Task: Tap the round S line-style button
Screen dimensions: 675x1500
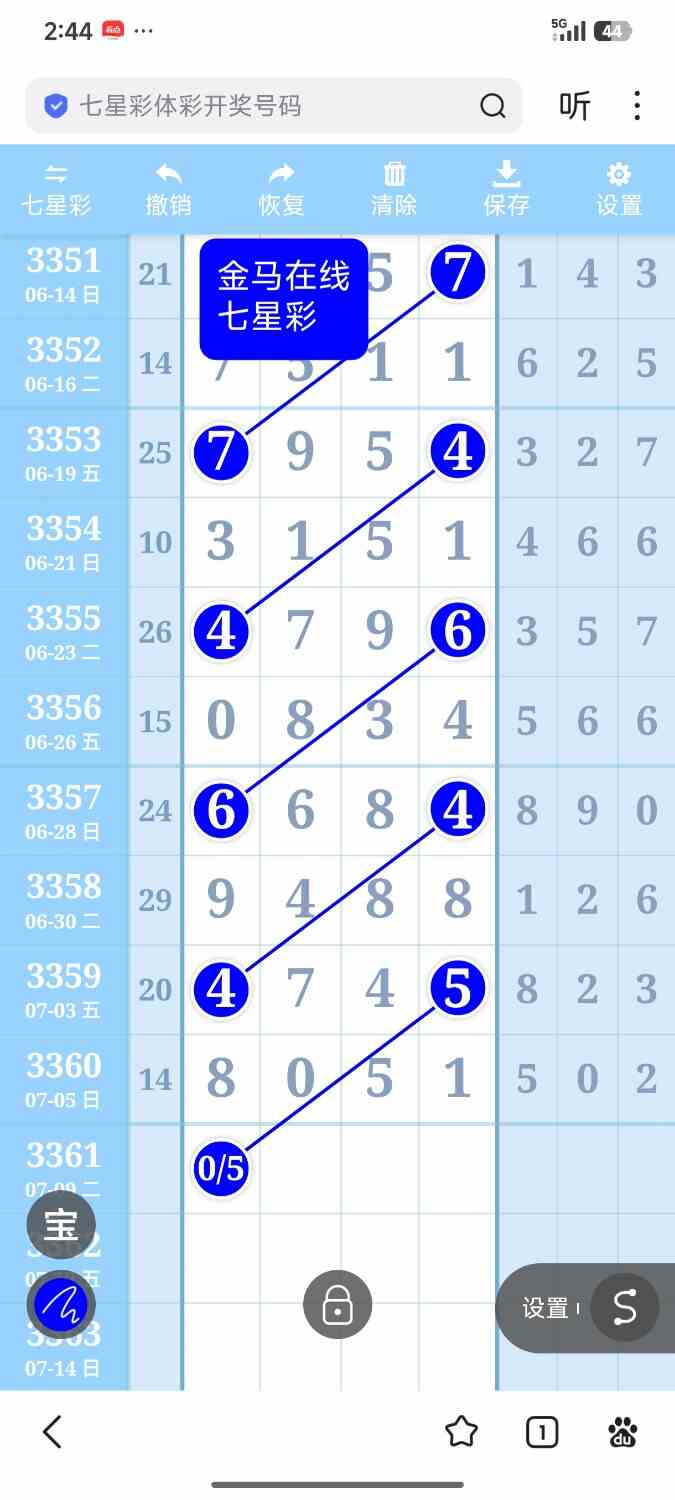Action: (624, 1307)
